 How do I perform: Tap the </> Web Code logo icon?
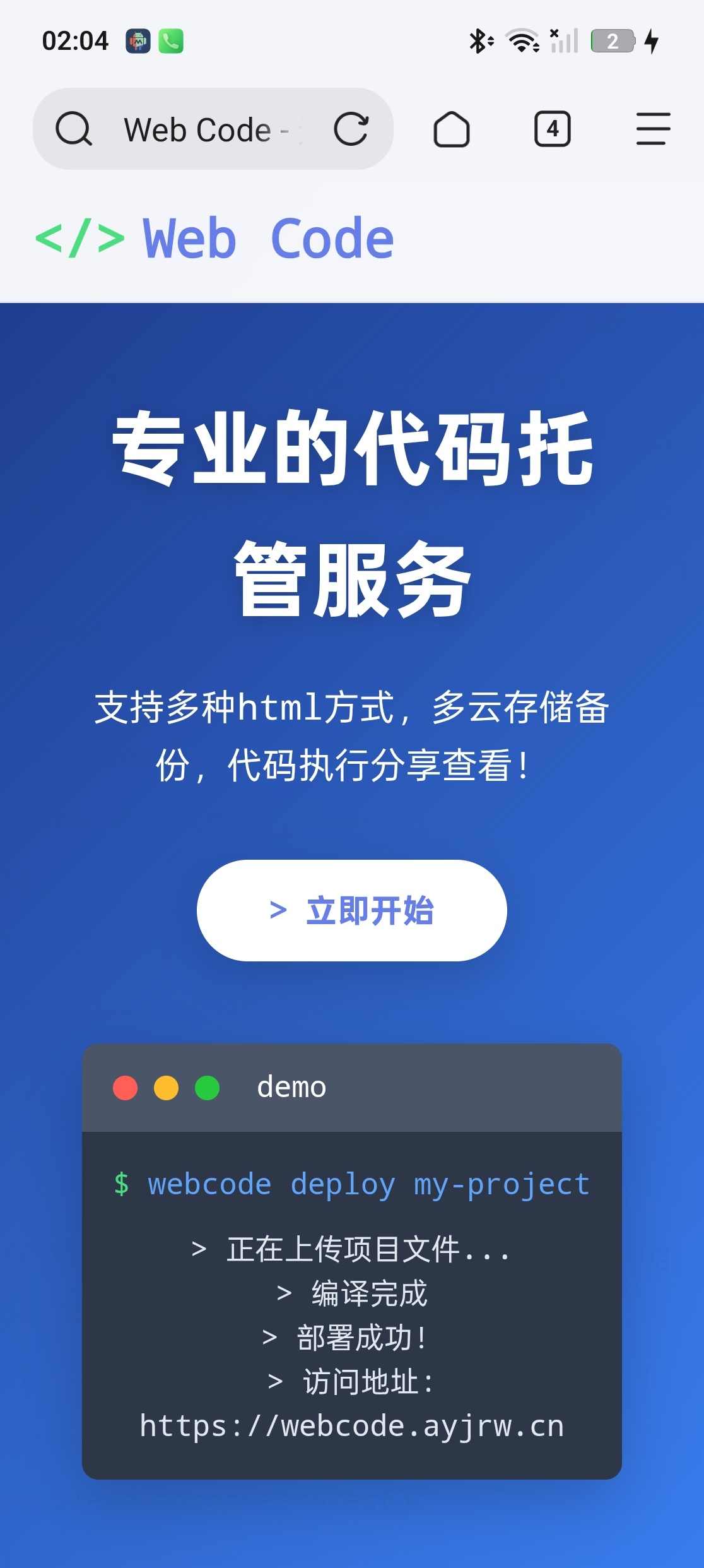pyautogui.click(x=79, y=239)
